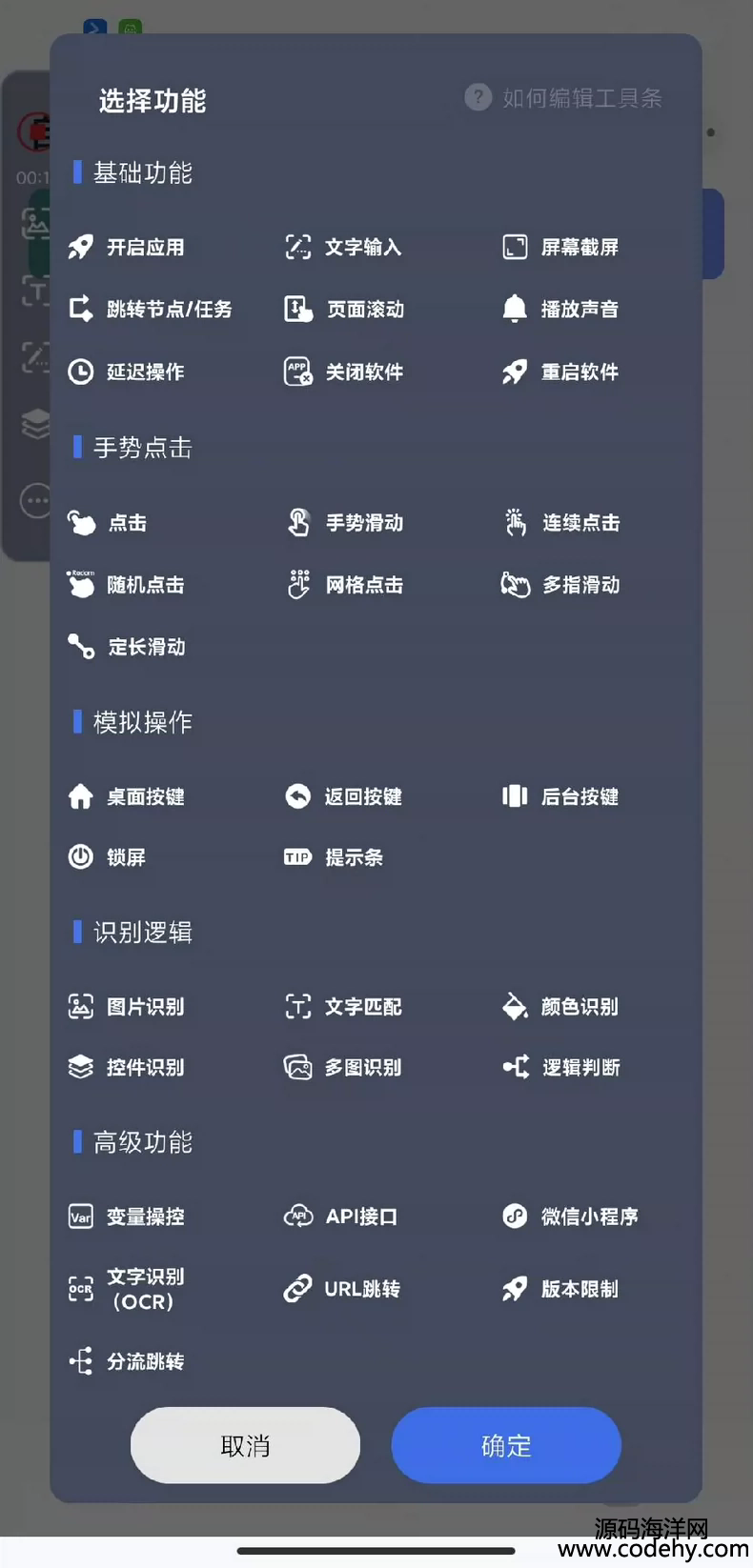753x1568 pixels.
Task: Choose the 延迟操作 option
Action: click(x=127, y=372)
